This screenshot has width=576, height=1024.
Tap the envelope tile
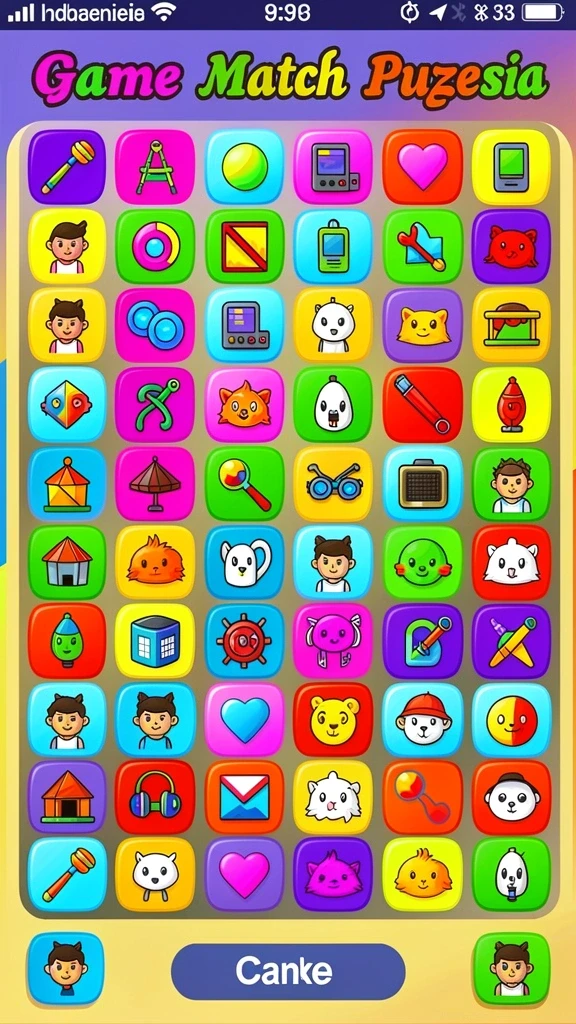click(x=245, y=797)
